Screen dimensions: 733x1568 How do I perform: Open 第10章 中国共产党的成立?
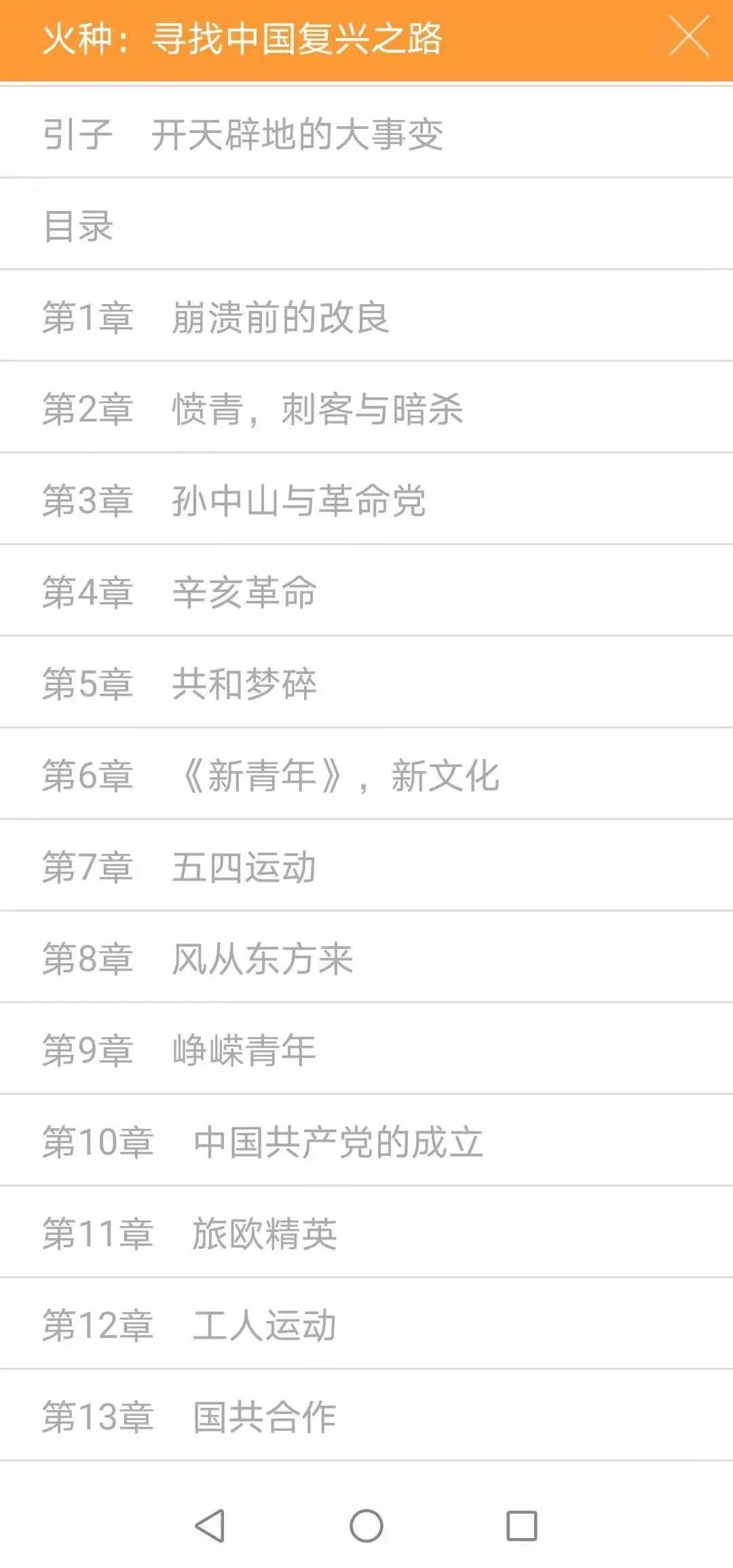pos(265,1140)
